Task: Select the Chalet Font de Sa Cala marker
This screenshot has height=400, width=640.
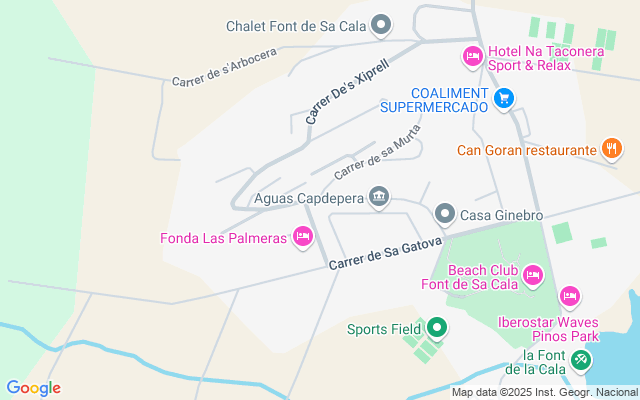Action: (380, 25)
